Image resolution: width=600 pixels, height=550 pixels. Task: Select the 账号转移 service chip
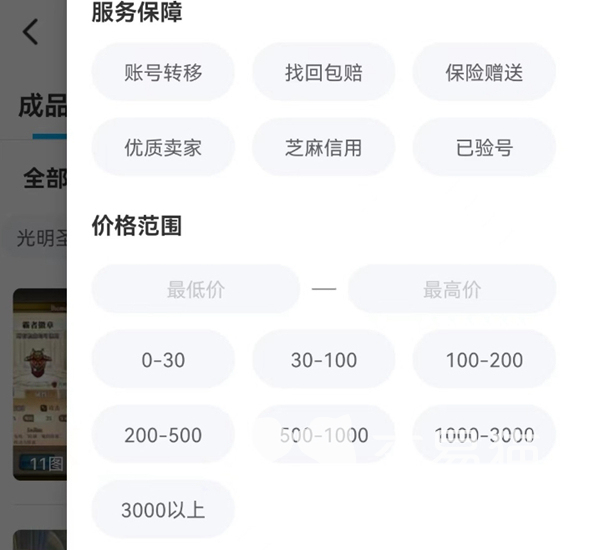(x=163, y=72)
